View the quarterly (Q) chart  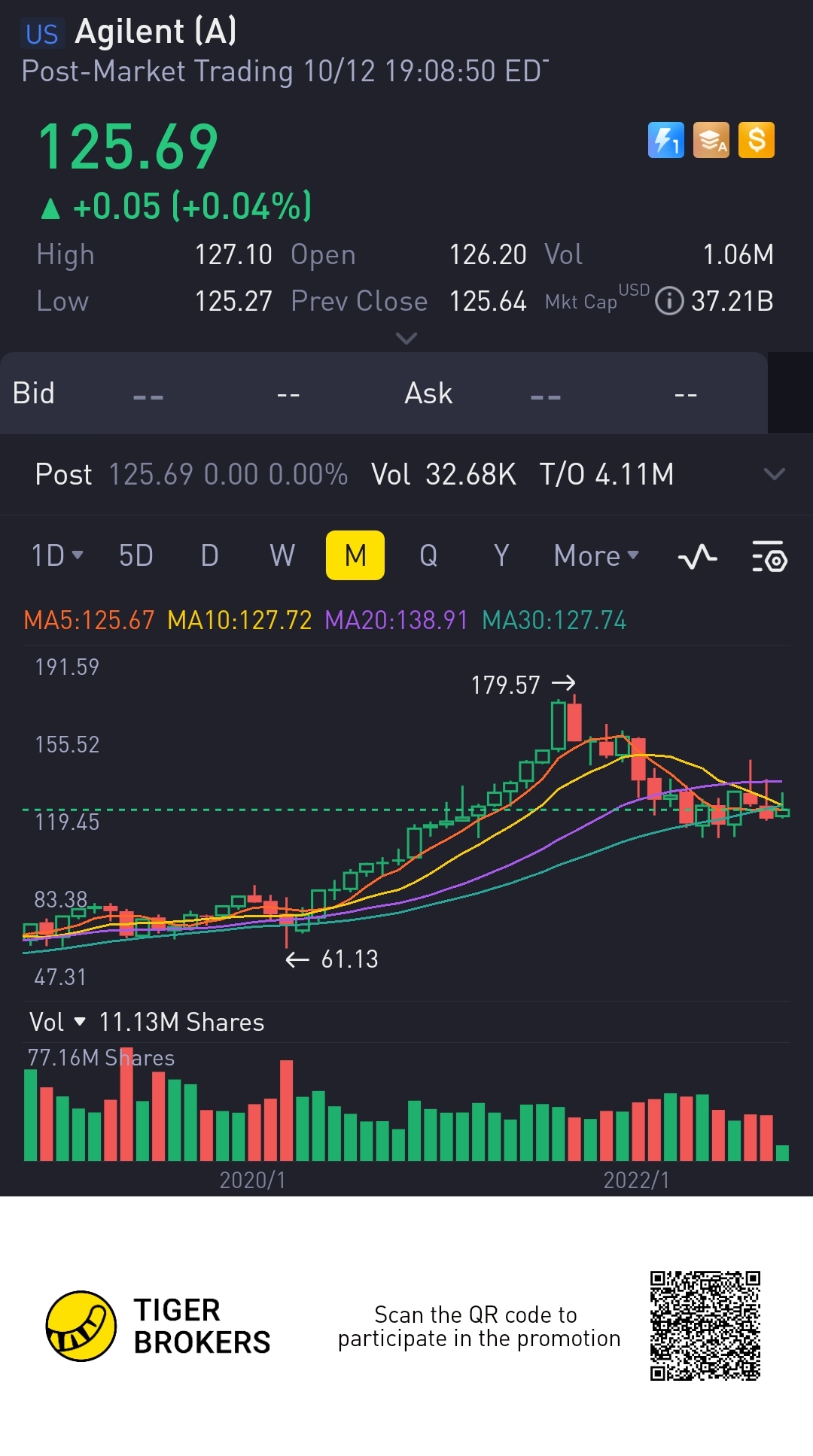(x=428, y=556)
